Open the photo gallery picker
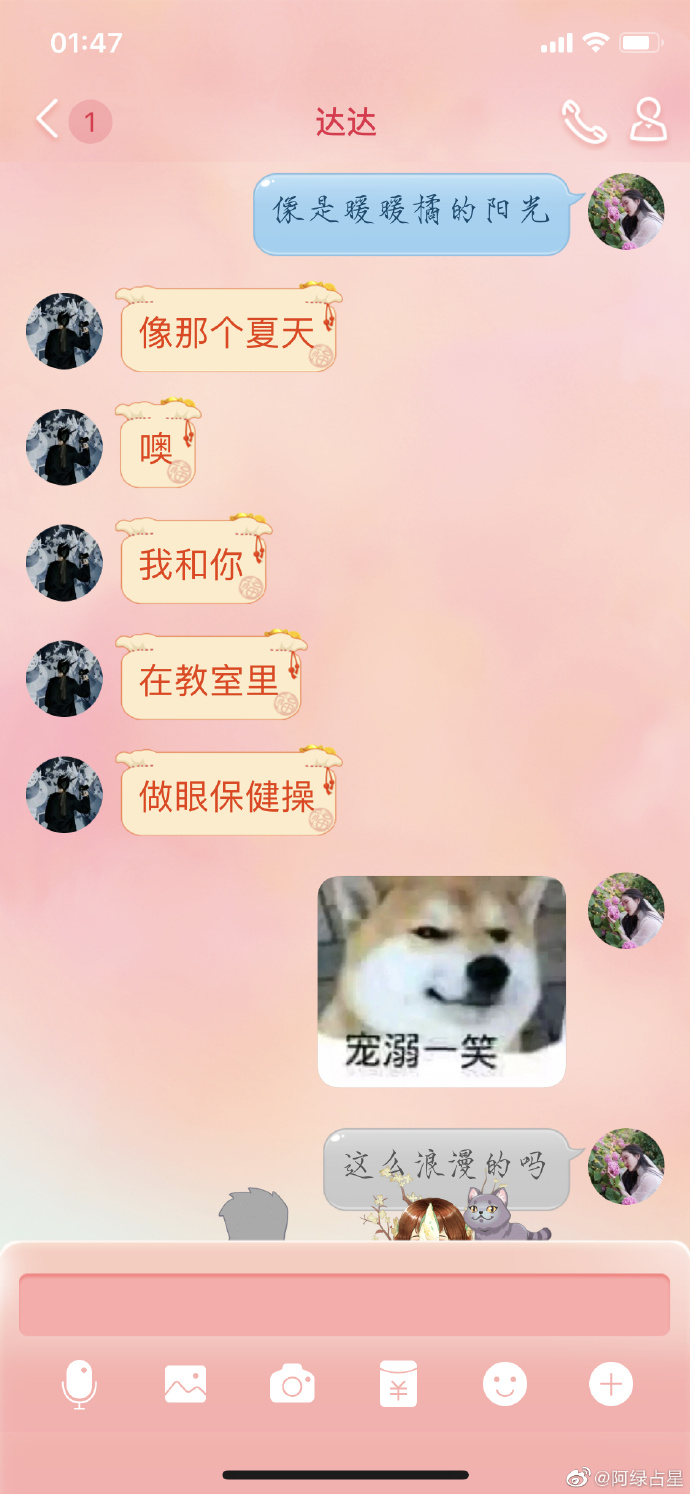Viewport: 690px width, 1494px height. [185, 1385]
